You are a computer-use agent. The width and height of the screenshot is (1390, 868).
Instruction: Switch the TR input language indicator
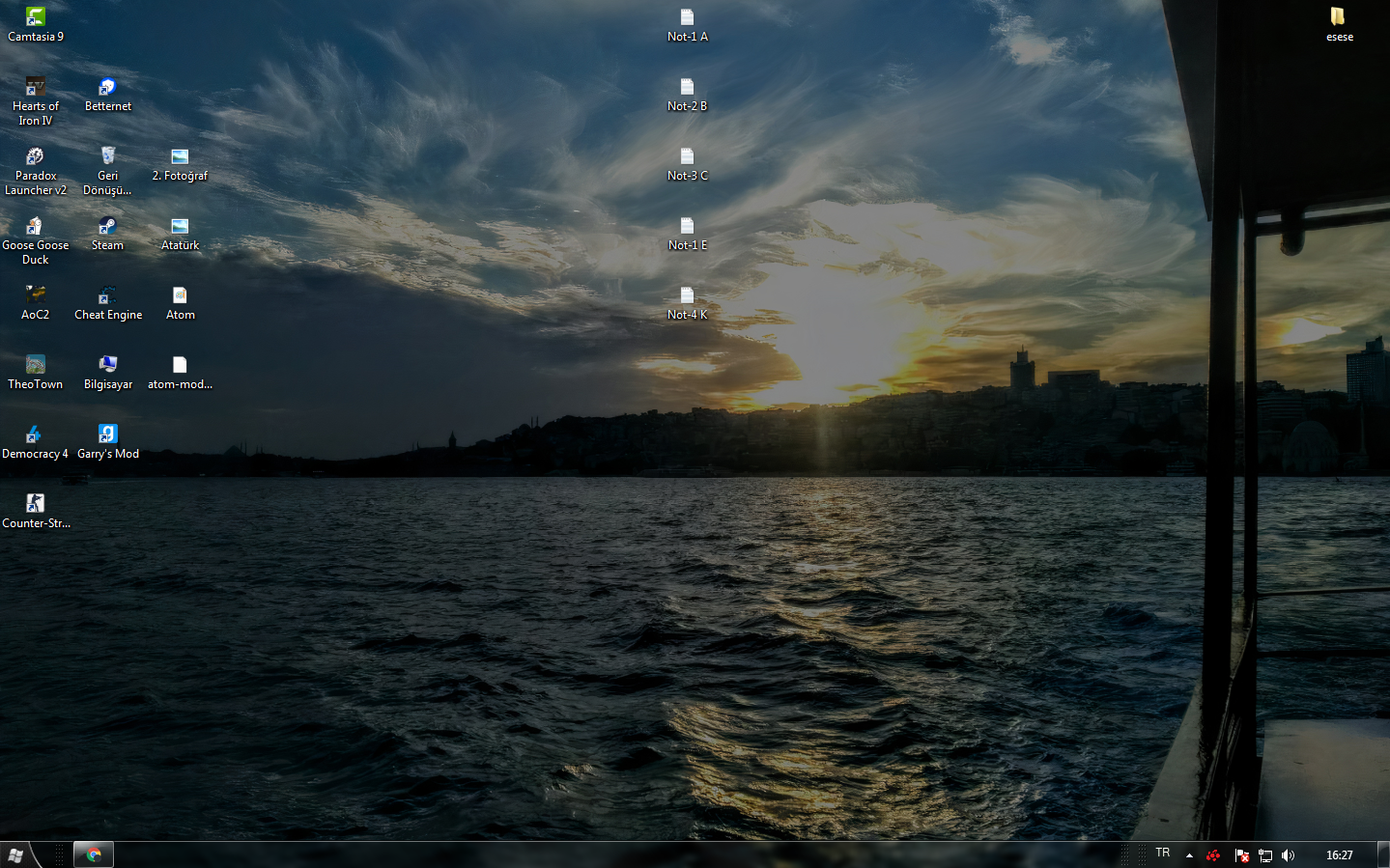tap(1162, 854)
